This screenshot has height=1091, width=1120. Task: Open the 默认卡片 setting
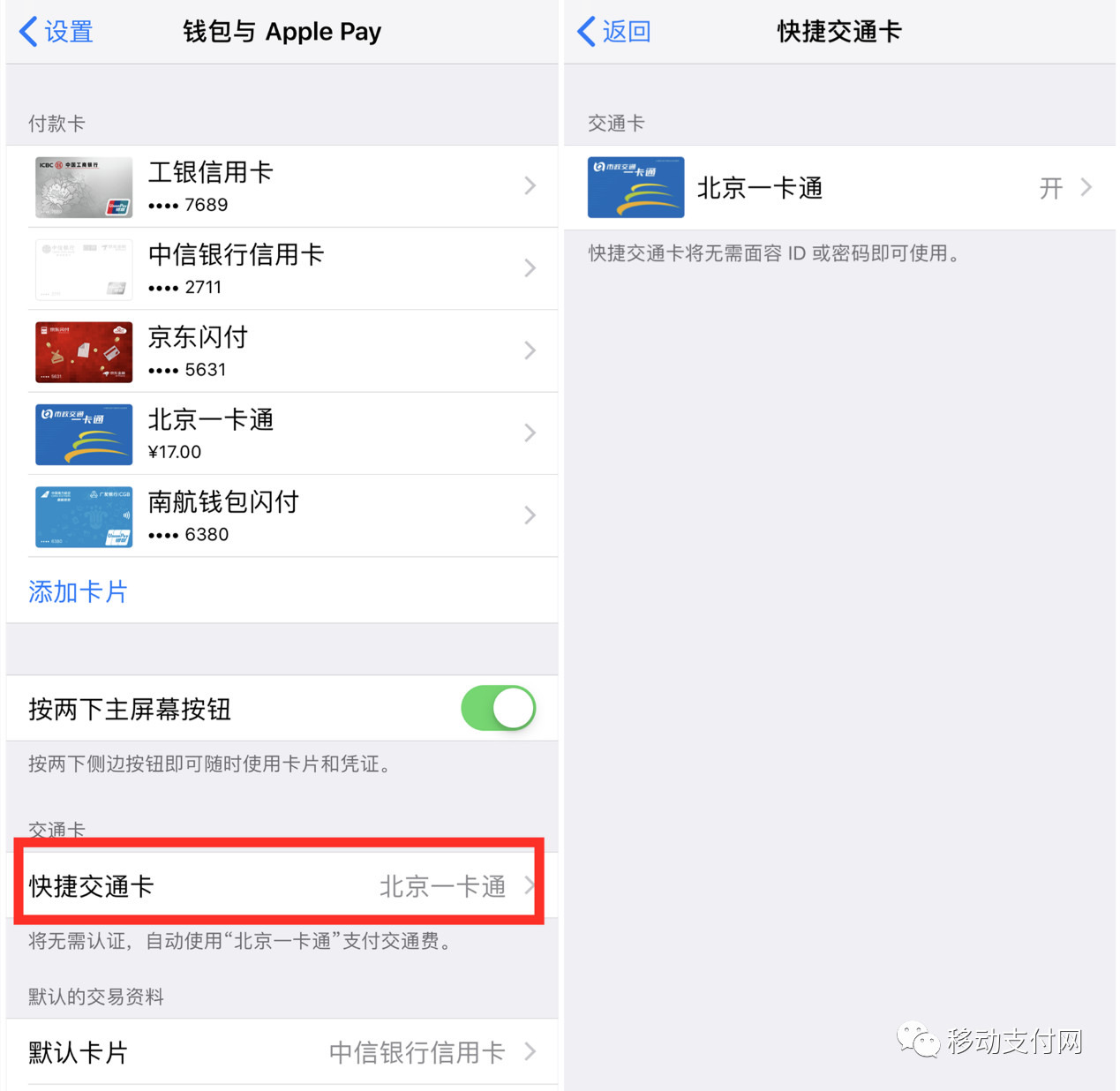(x=282, y=1051)
